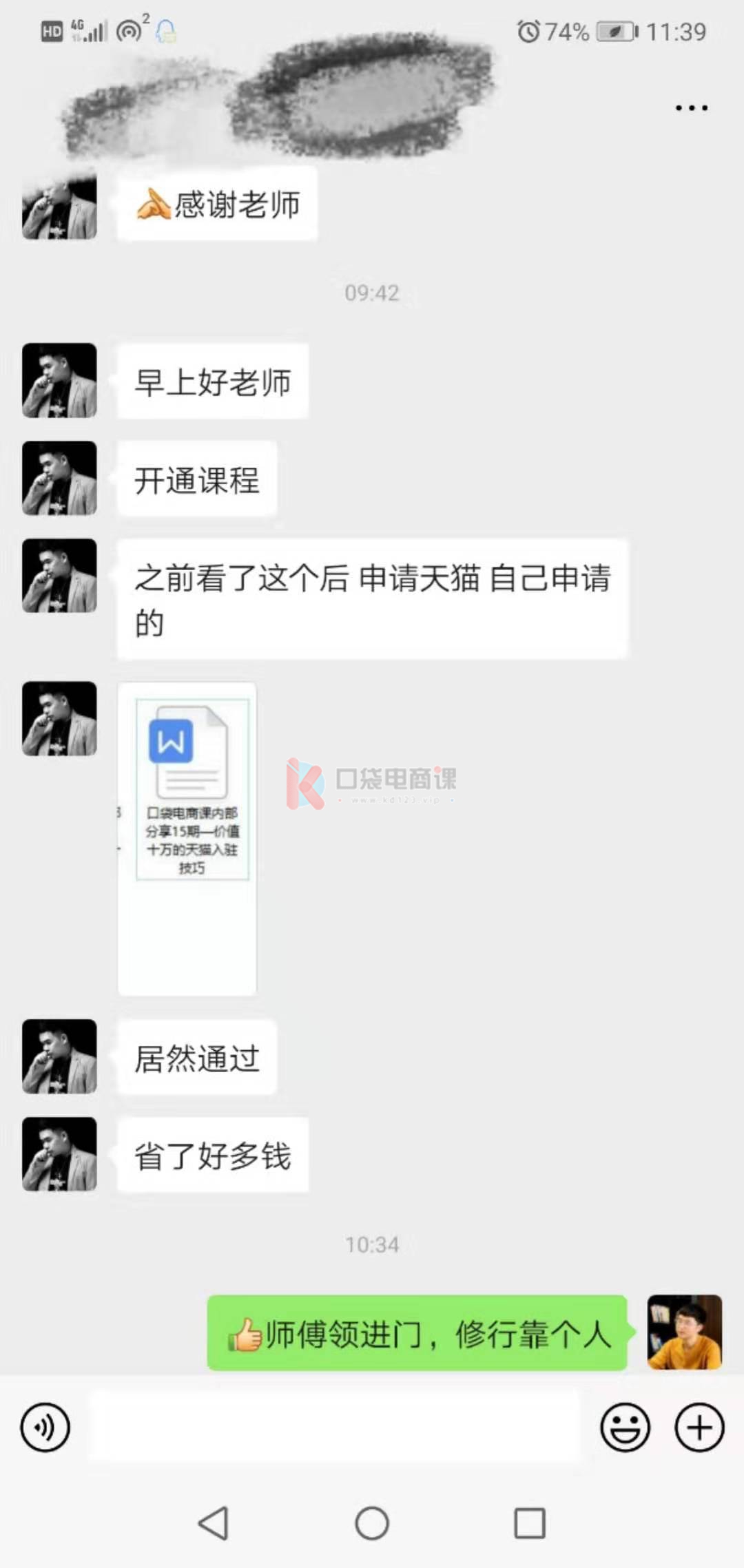Open the three-dot chat options menu
The height and width of the screenshot is (1568, 744).
[x=691, y=108]
